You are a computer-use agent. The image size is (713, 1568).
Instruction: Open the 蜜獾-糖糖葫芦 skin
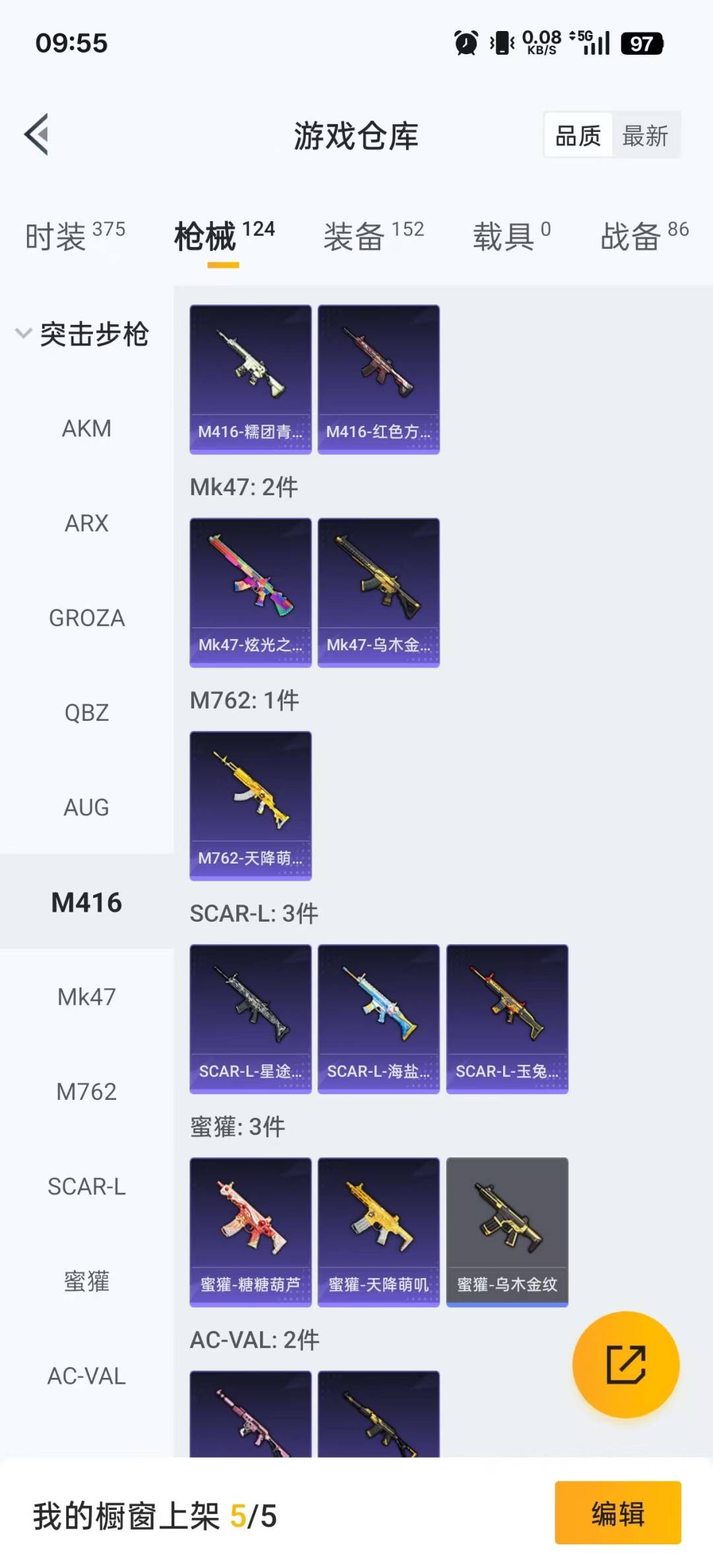tap(250, 1232)
